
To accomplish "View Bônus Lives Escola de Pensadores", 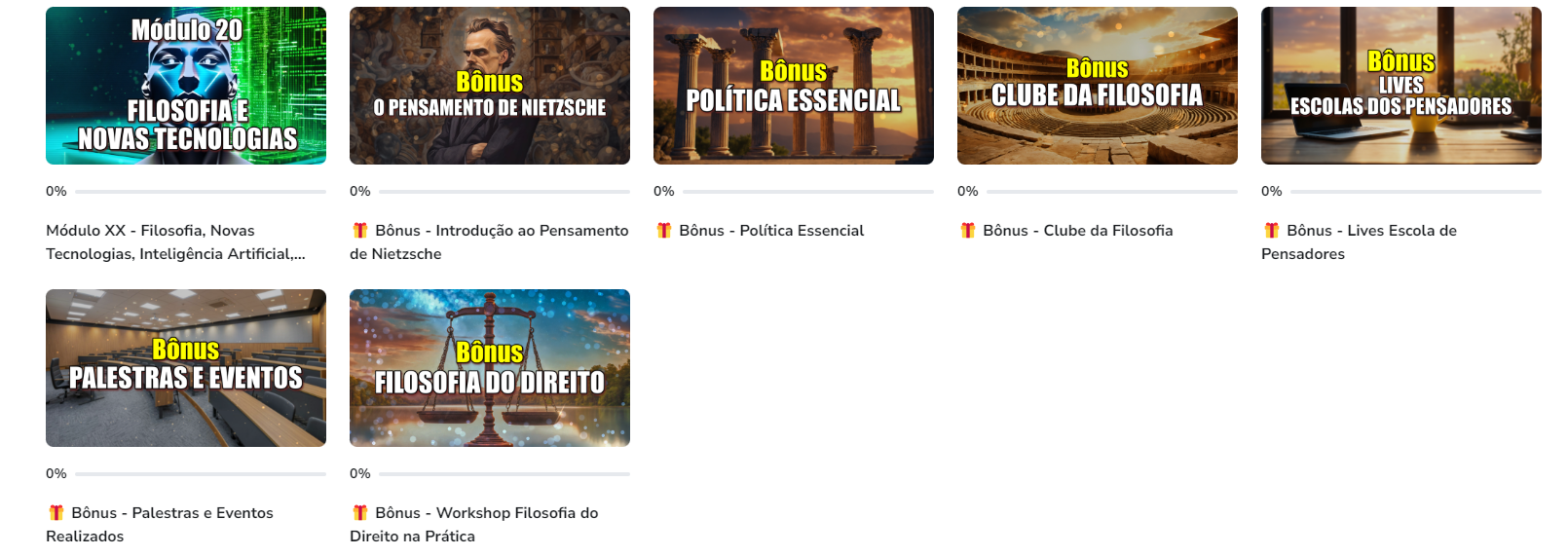I will [x=1401, y=86].
